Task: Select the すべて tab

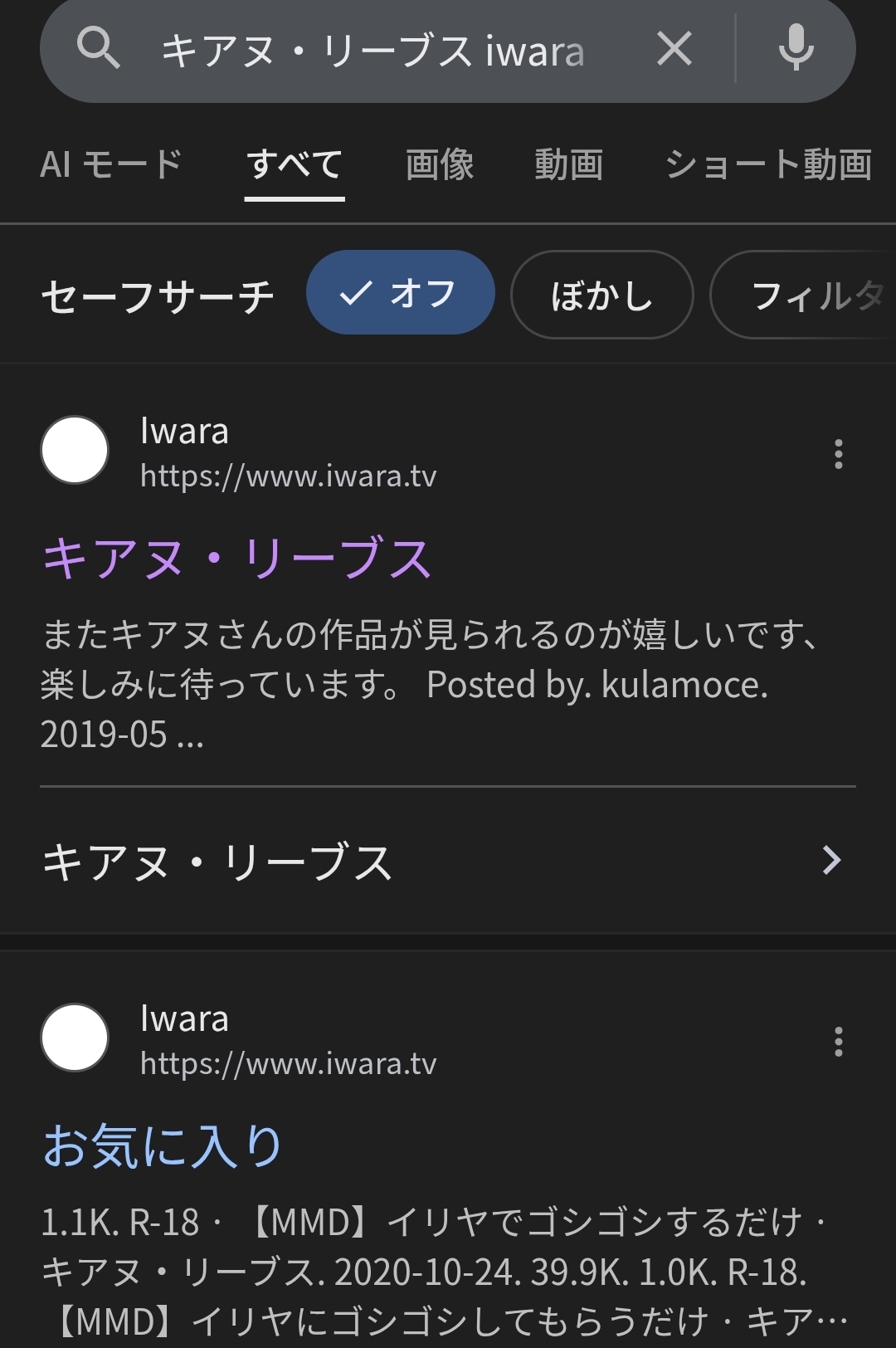Action: pos(295,164)
